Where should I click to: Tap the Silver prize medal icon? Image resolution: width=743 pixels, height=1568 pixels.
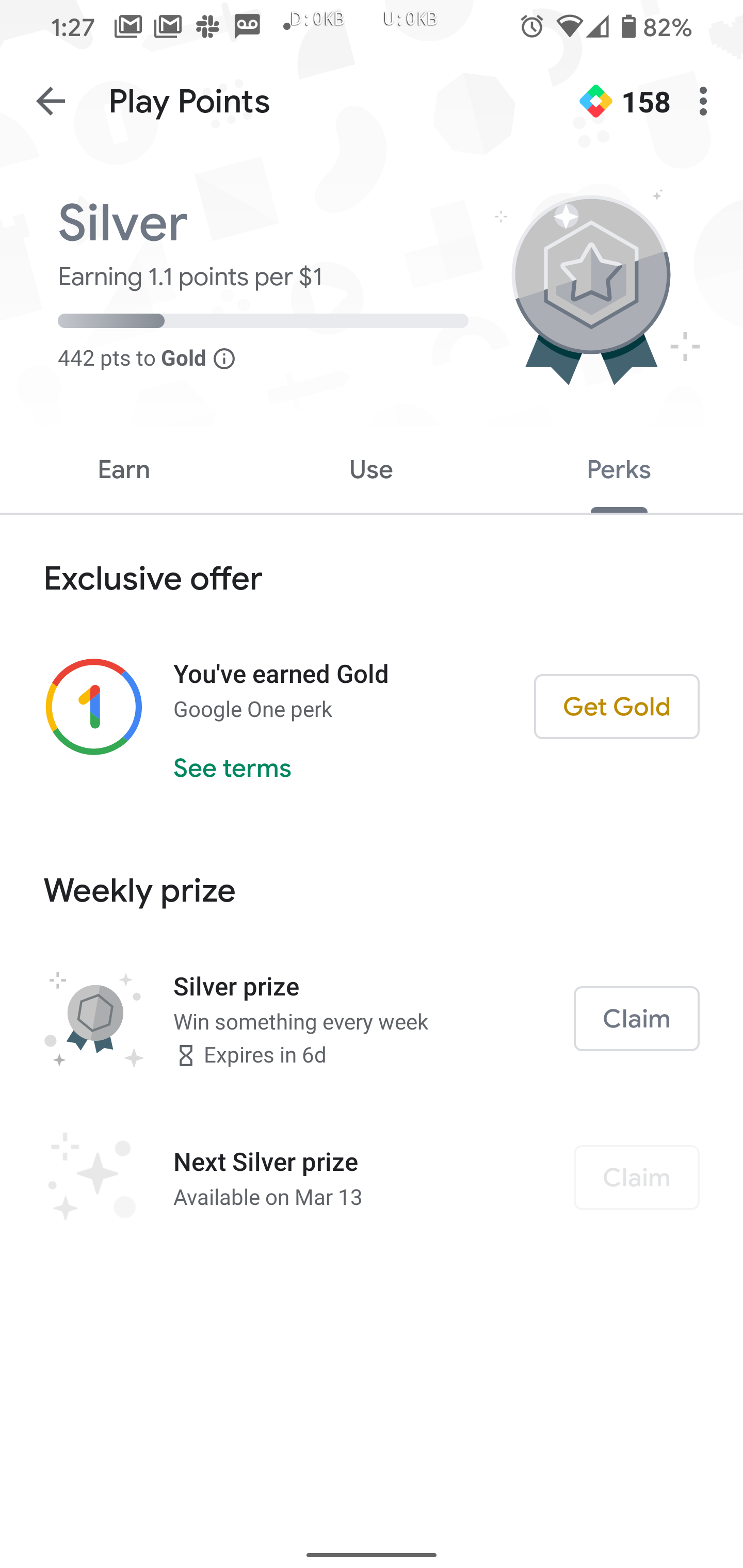coord(94,1014)
